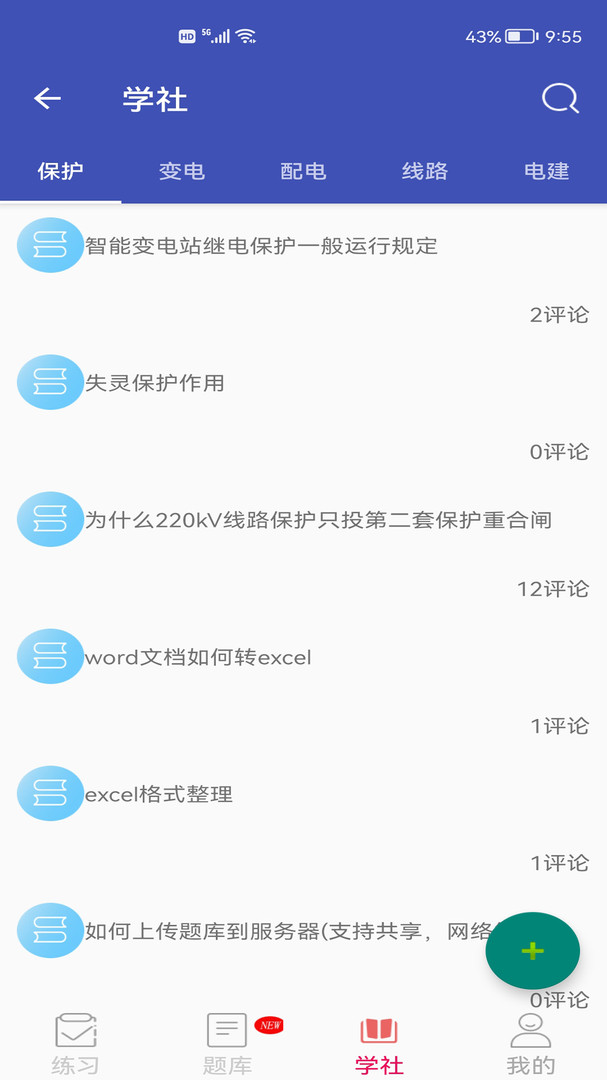Open post about 如何上传题库到服务器
The height and width of the screenshot is (1080, 607).
[x=280, y=931]
